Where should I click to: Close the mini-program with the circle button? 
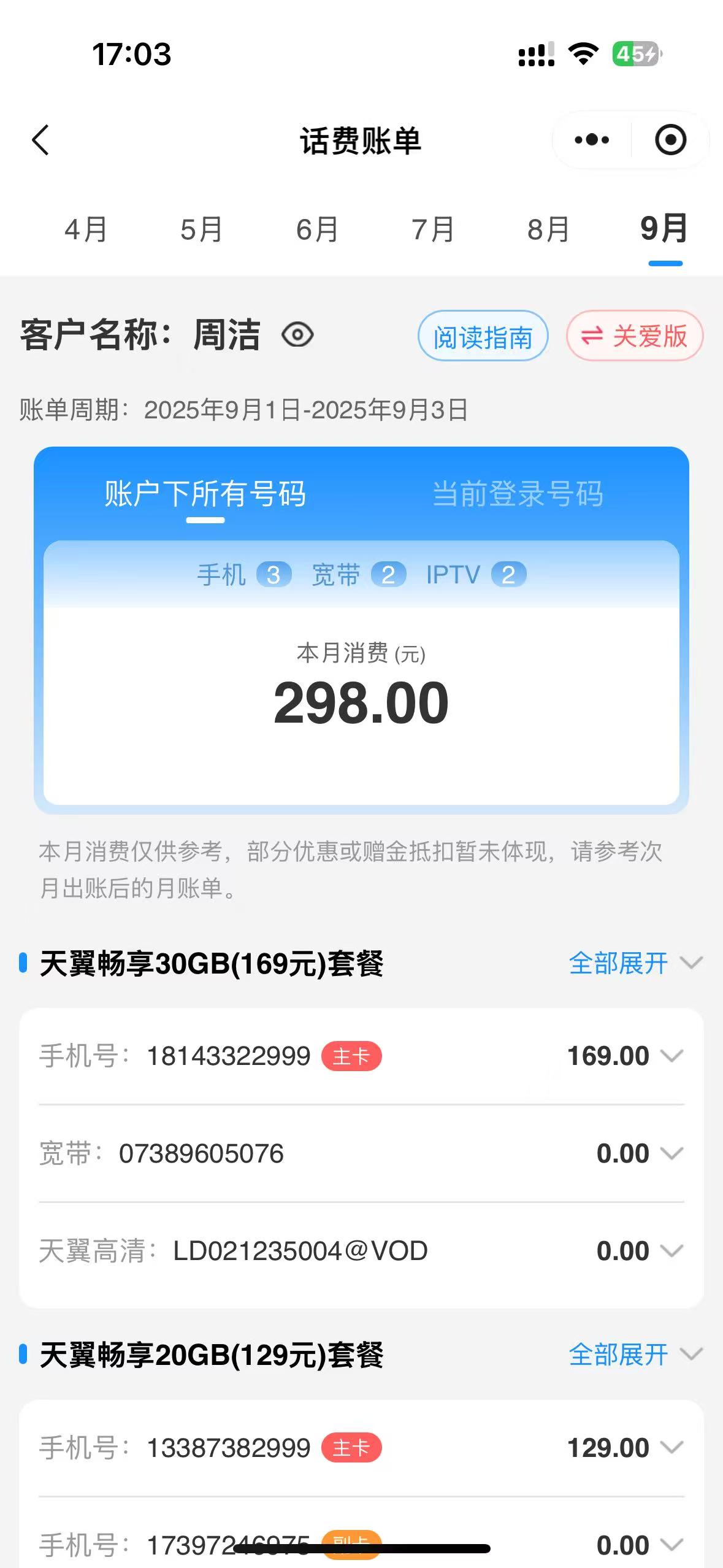click(x=670, y=140)
